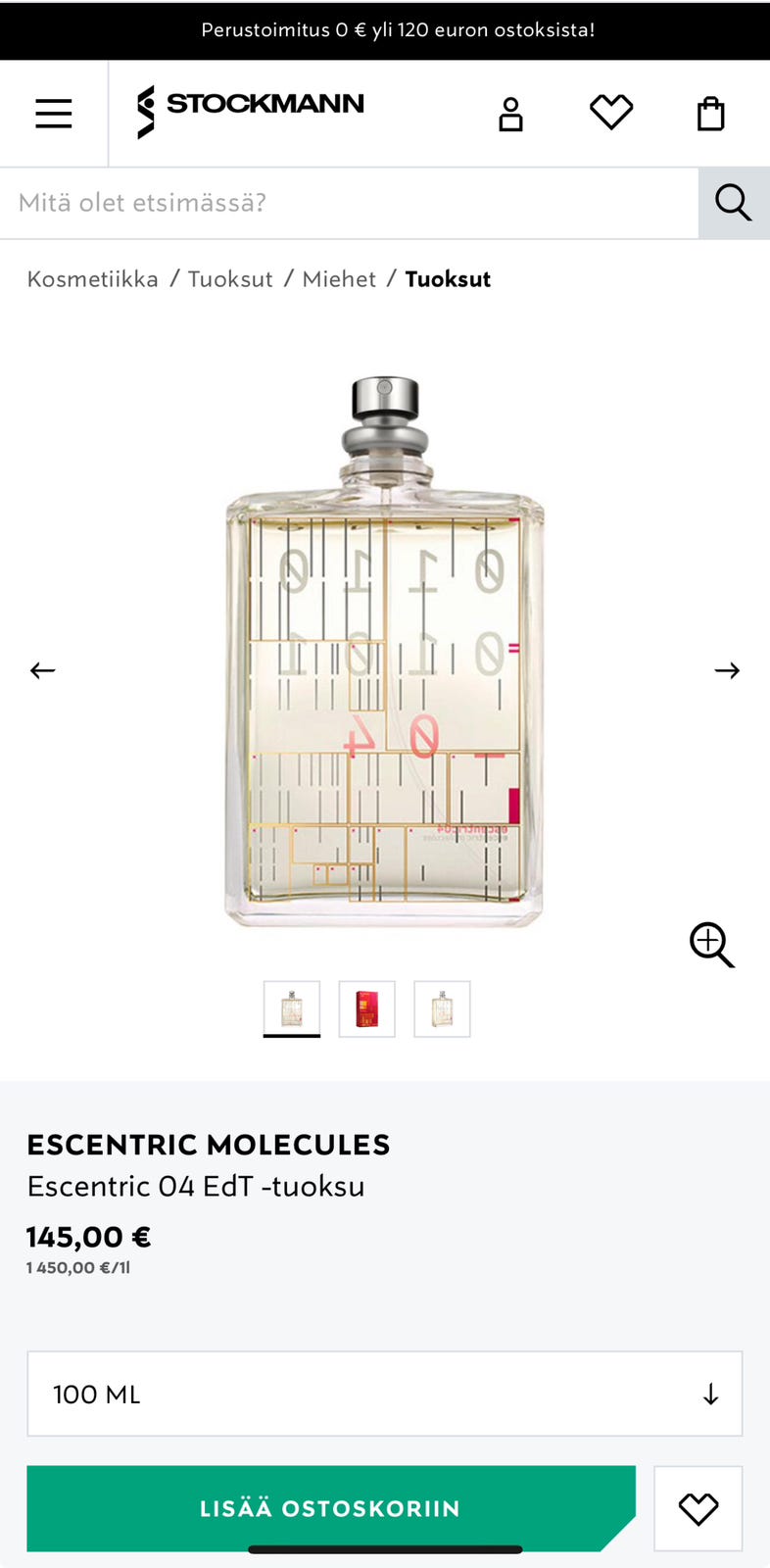770x1568 pixels.
Task: Show previous product image
Action: [43, 670]
